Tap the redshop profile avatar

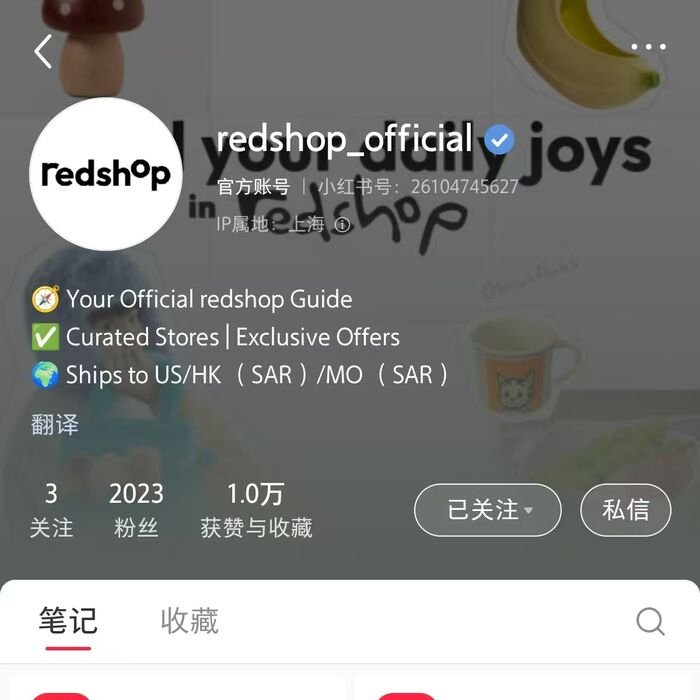point(106,174)
